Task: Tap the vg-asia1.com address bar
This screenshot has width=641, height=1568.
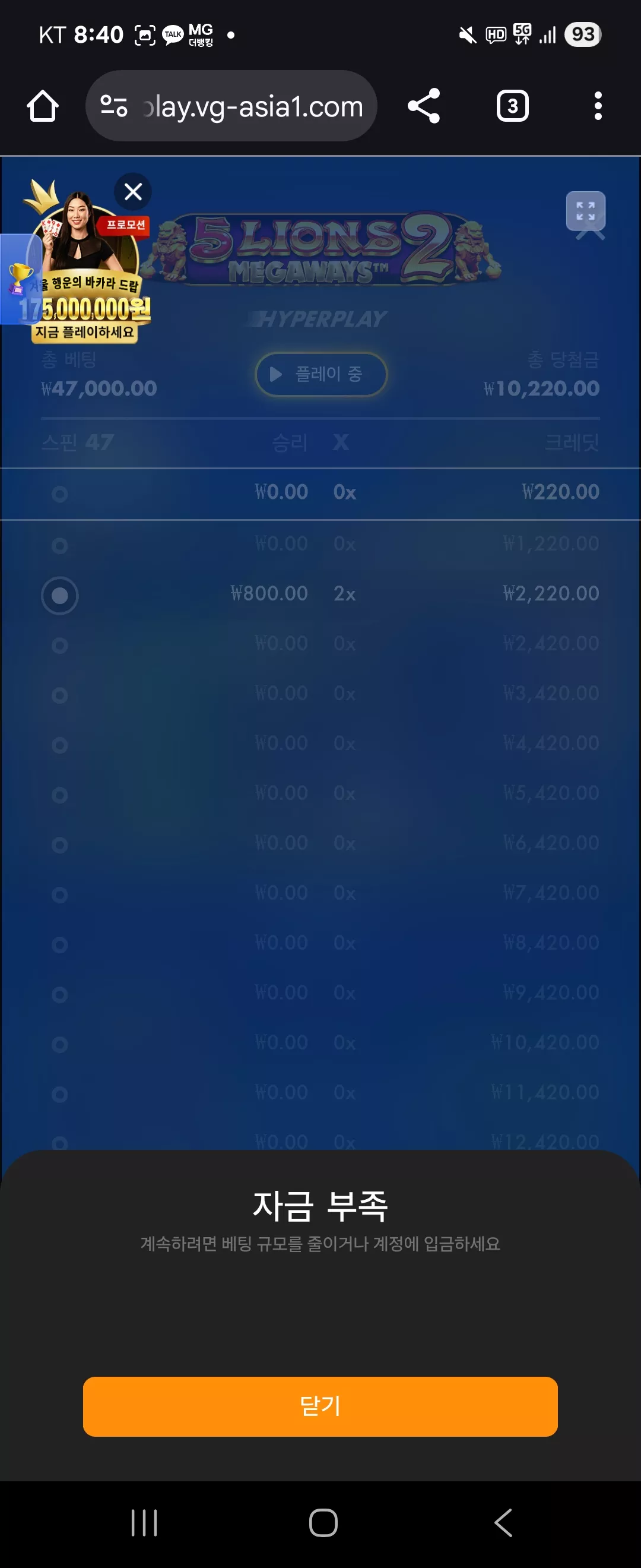Action: (x=231, y=106)
